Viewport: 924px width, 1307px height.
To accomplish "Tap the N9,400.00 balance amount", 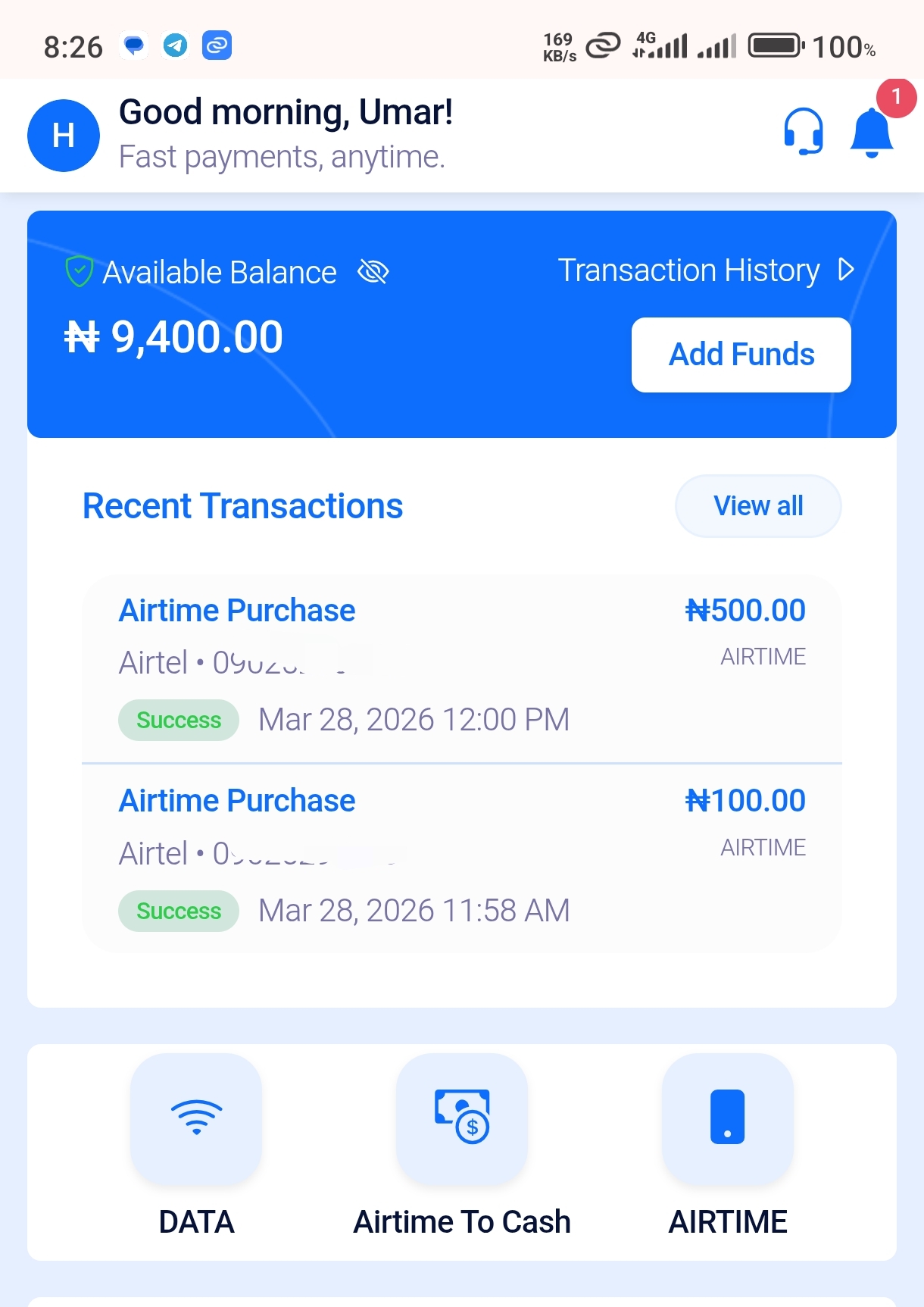I will (173, 336).
